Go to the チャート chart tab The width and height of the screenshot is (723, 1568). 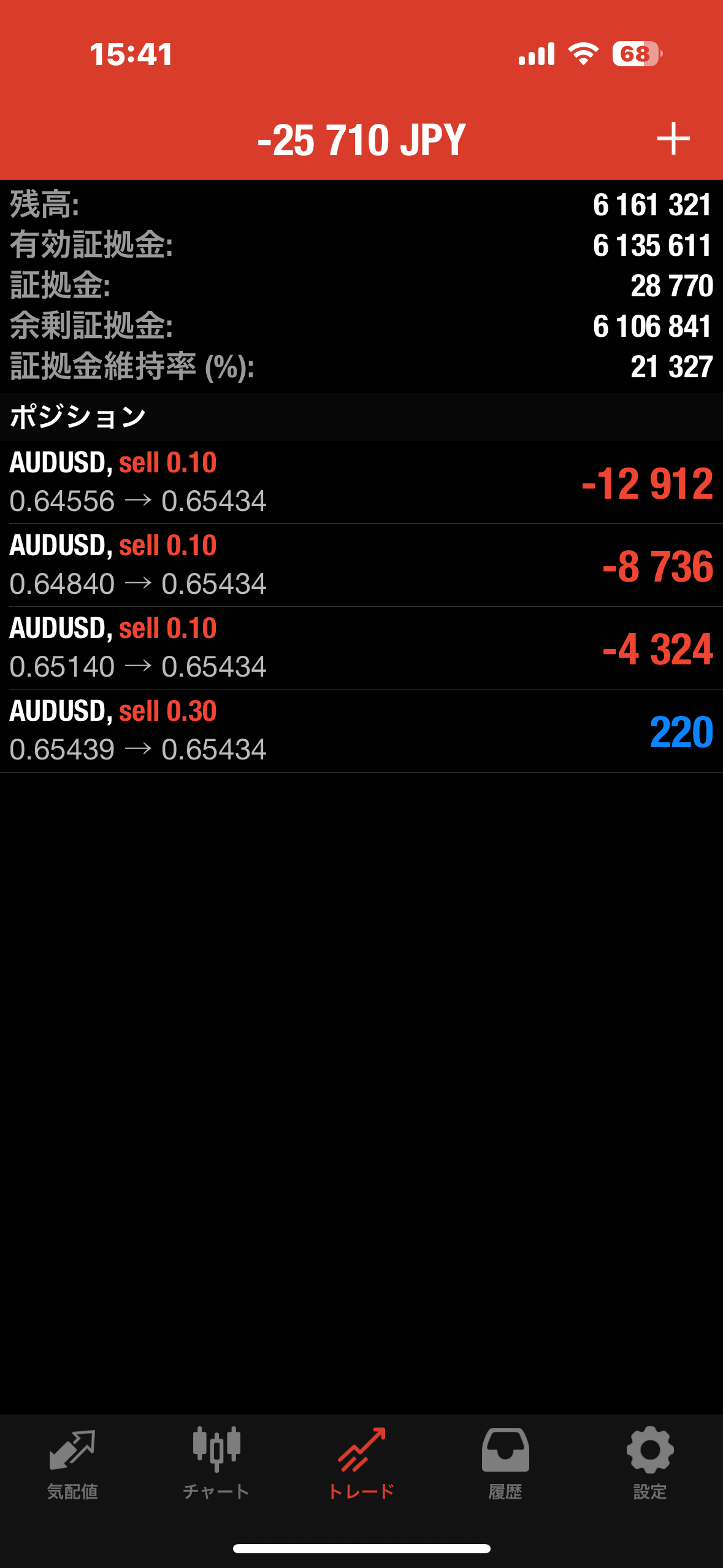tap(216, 1464)
